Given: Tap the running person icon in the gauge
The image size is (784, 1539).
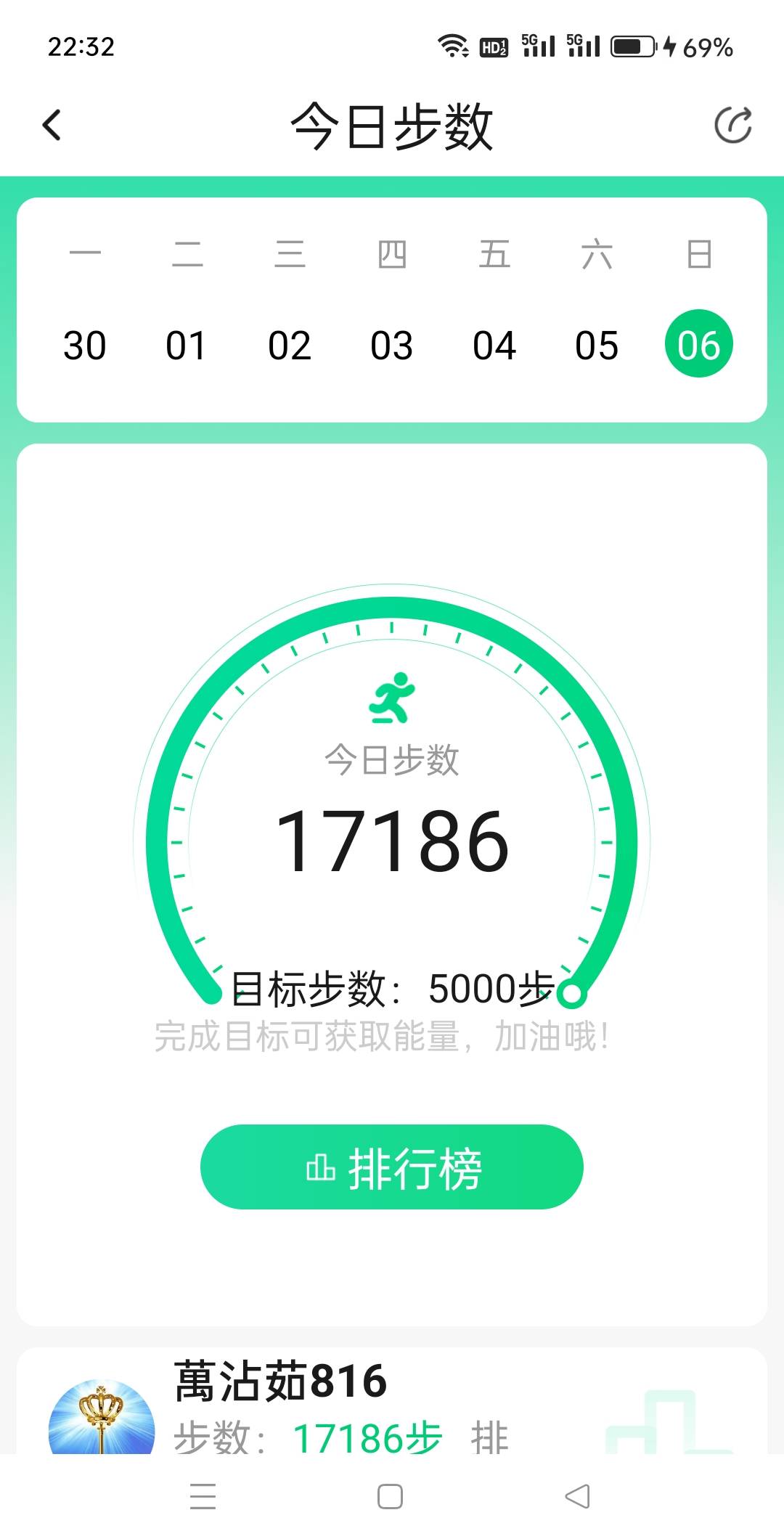Looking at the screenshot, I should click(x=392, y=699).
